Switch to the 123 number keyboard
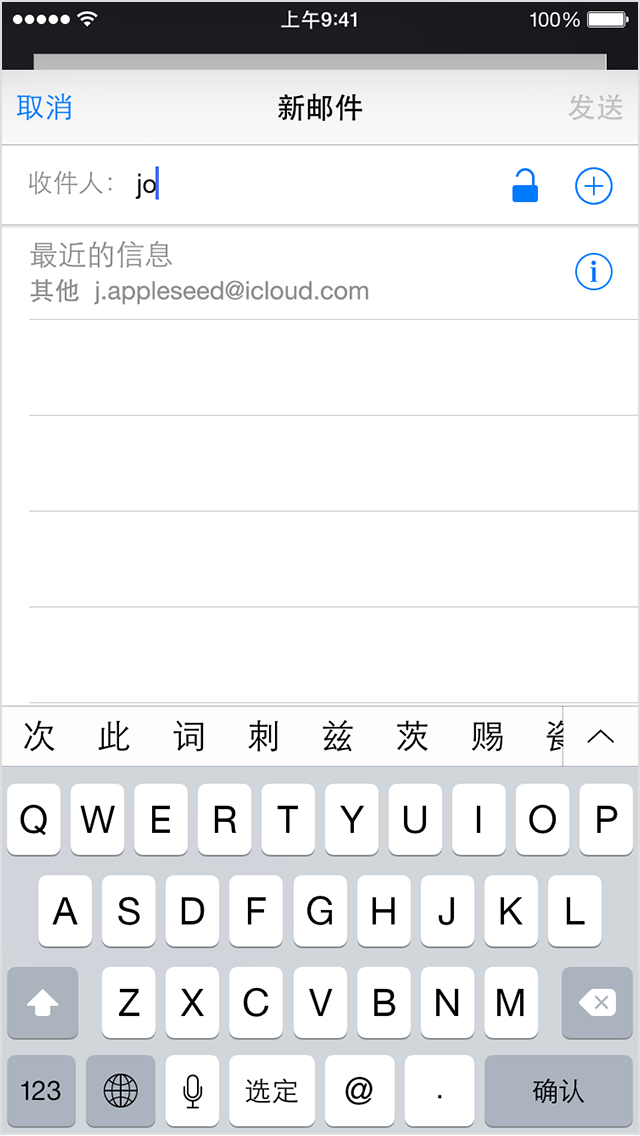640x1136 pixels. (x=42, y=1090)
